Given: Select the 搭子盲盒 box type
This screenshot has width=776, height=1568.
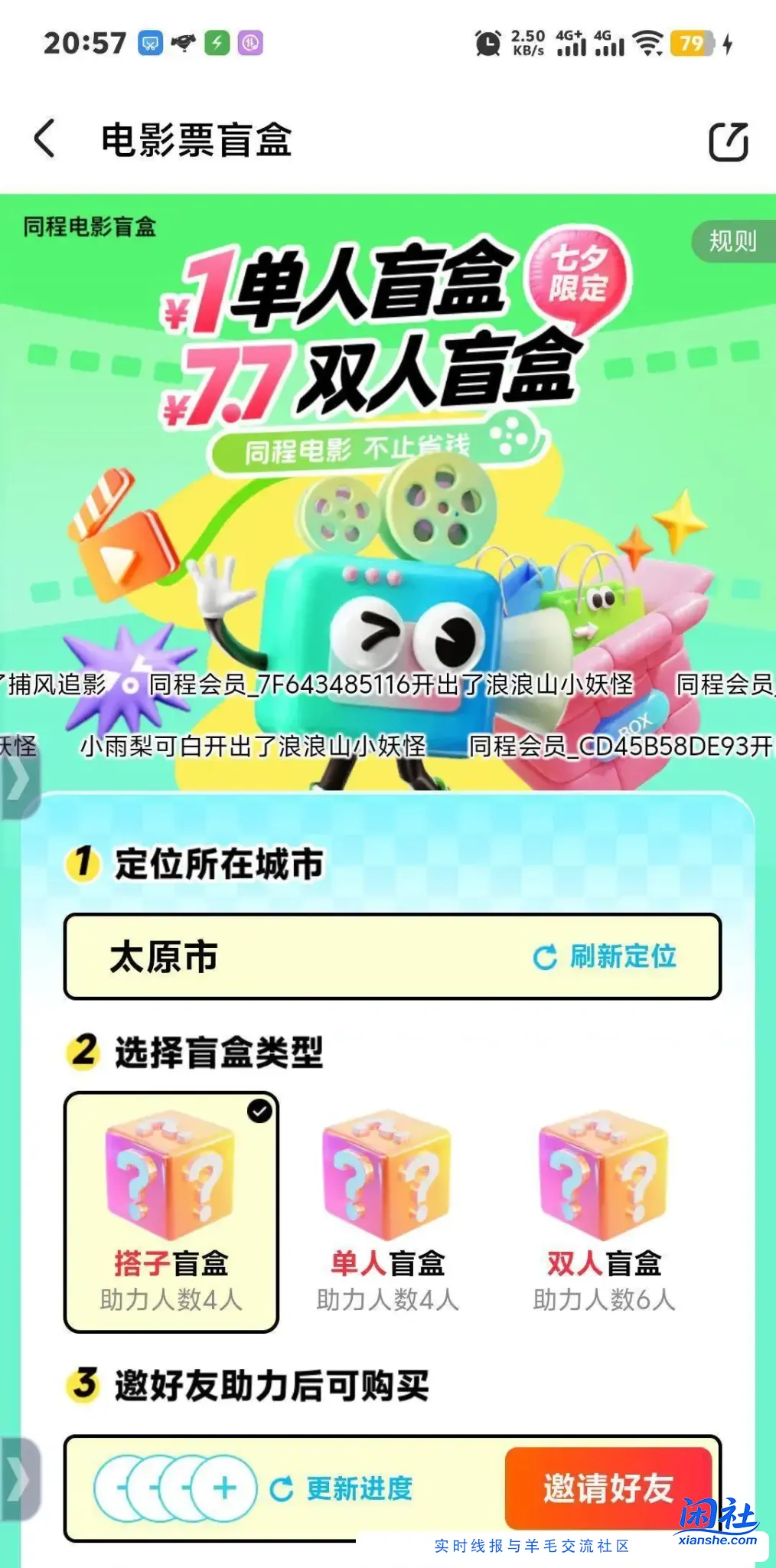Looking at the screenshot, I should coord(171,1211).
